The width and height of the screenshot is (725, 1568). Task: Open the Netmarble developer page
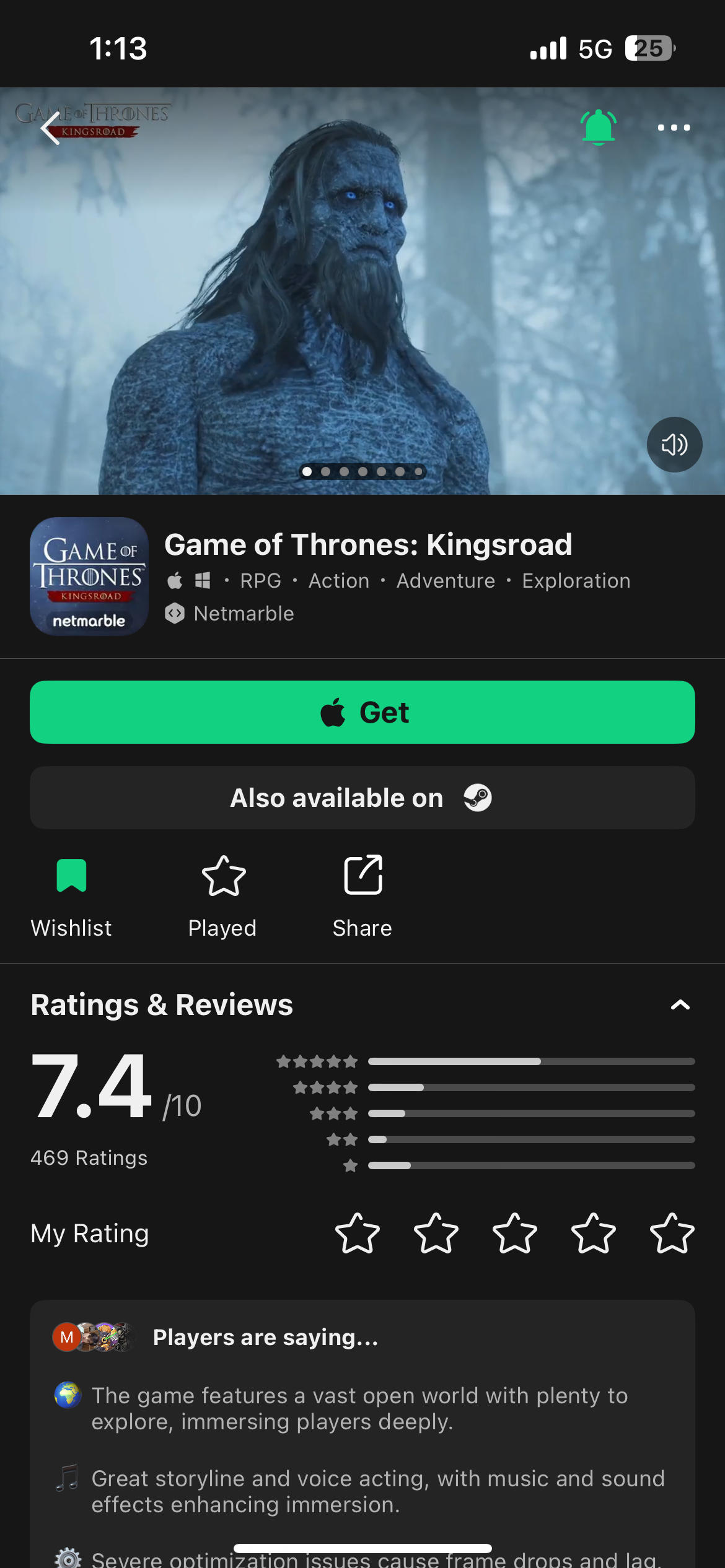pos(243,614)
